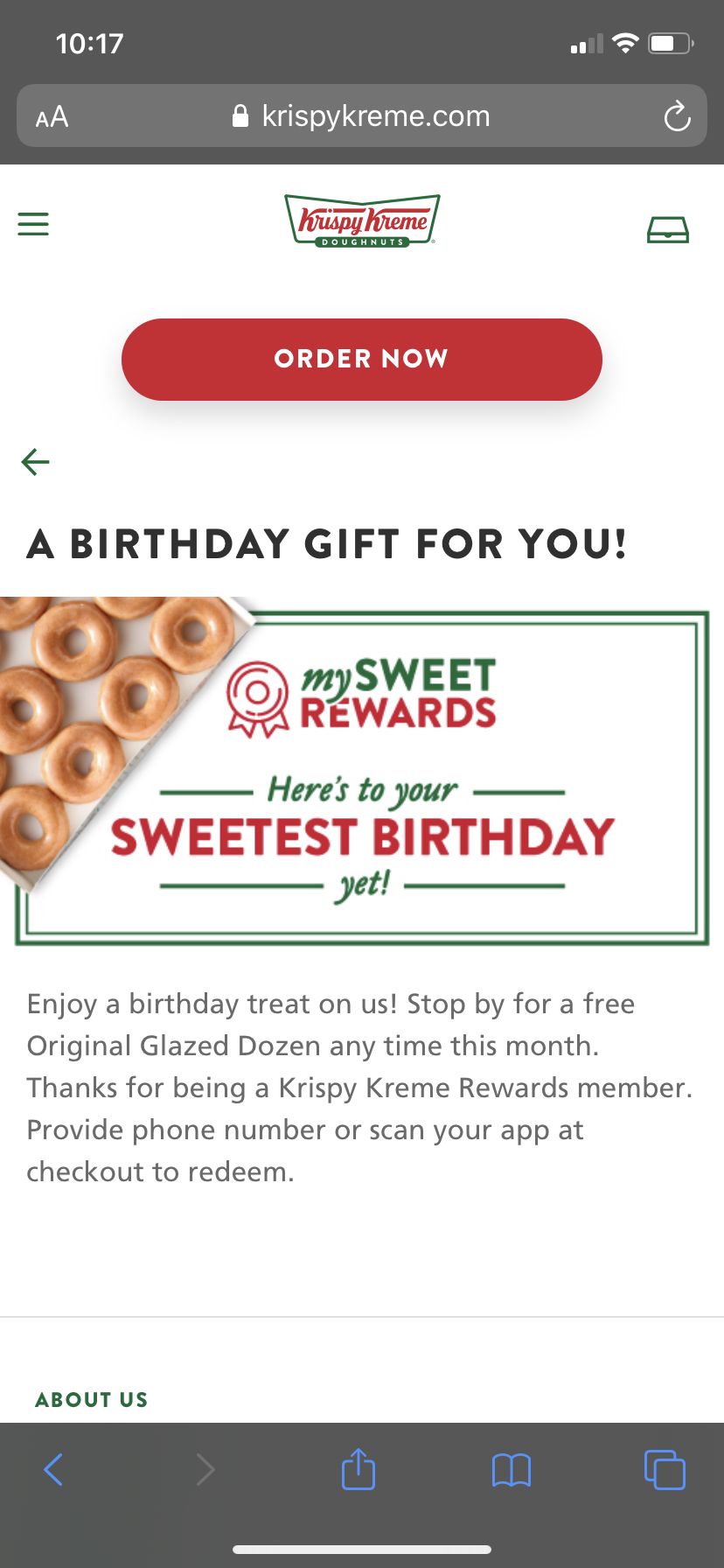
Task: Open the AA reader text options
Action: tap(52, 116)
